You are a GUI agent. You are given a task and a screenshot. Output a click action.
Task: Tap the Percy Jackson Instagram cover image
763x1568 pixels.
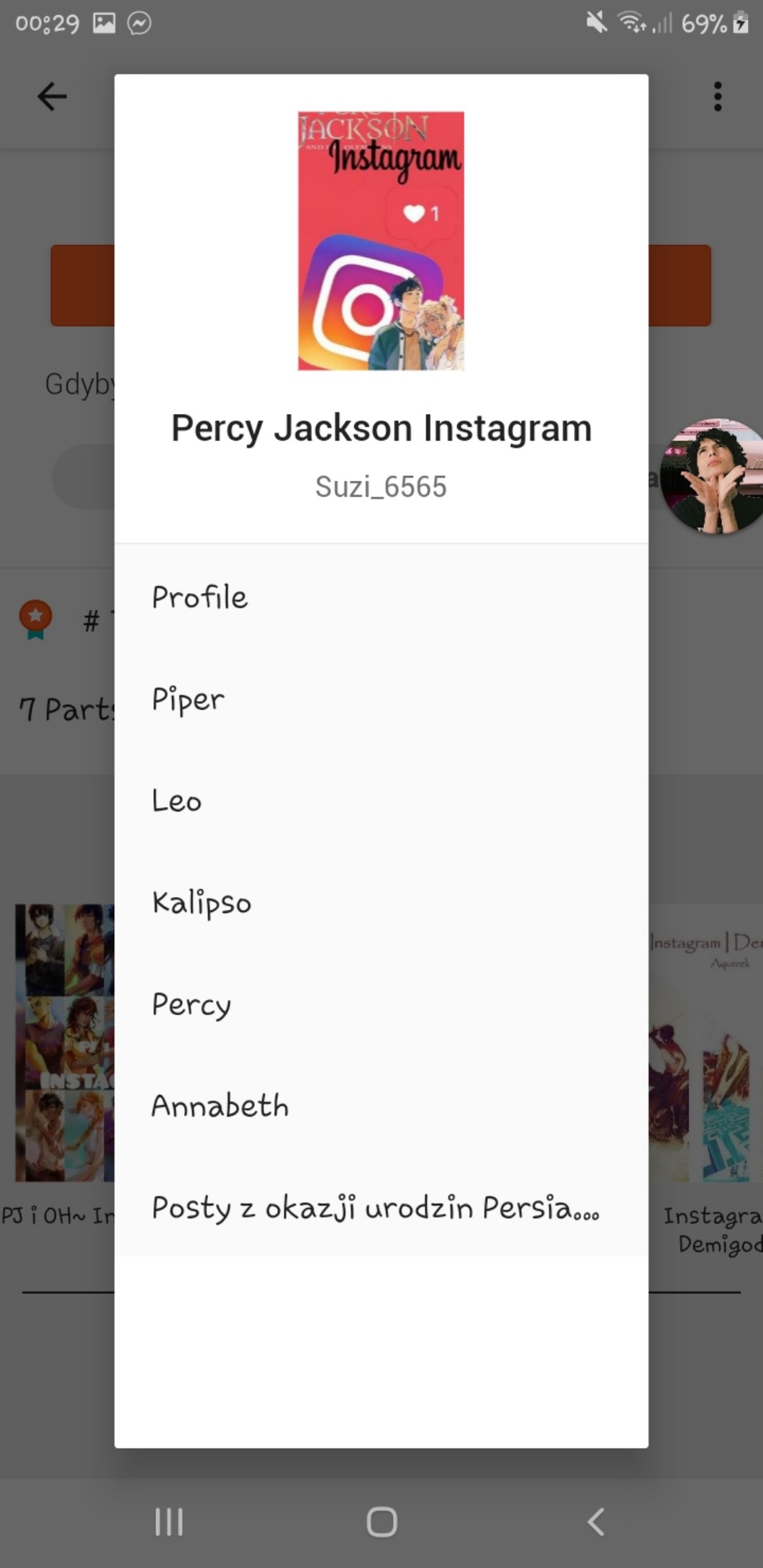[381, 240]
